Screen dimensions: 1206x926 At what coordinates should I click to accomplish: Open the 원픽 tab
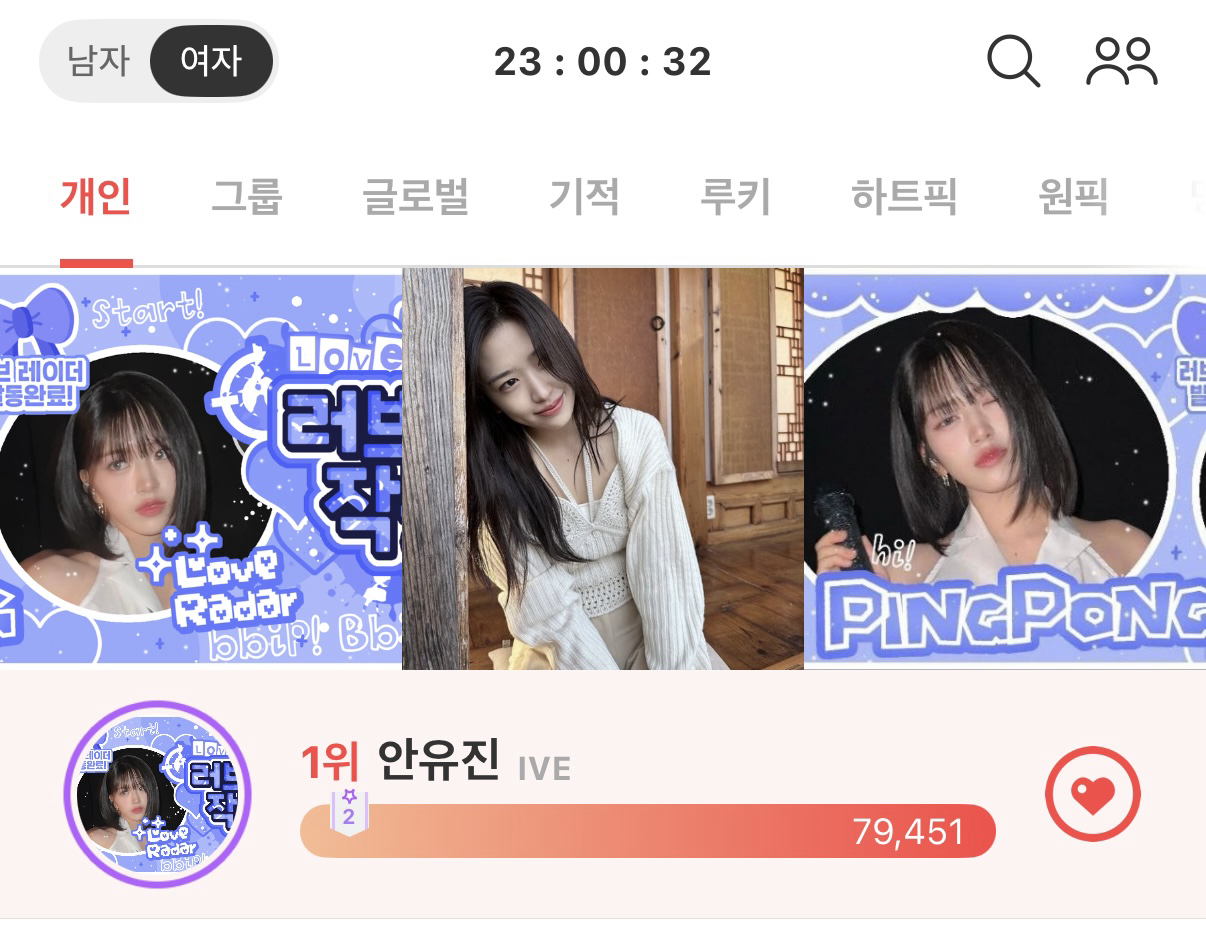click(1073, 197)
